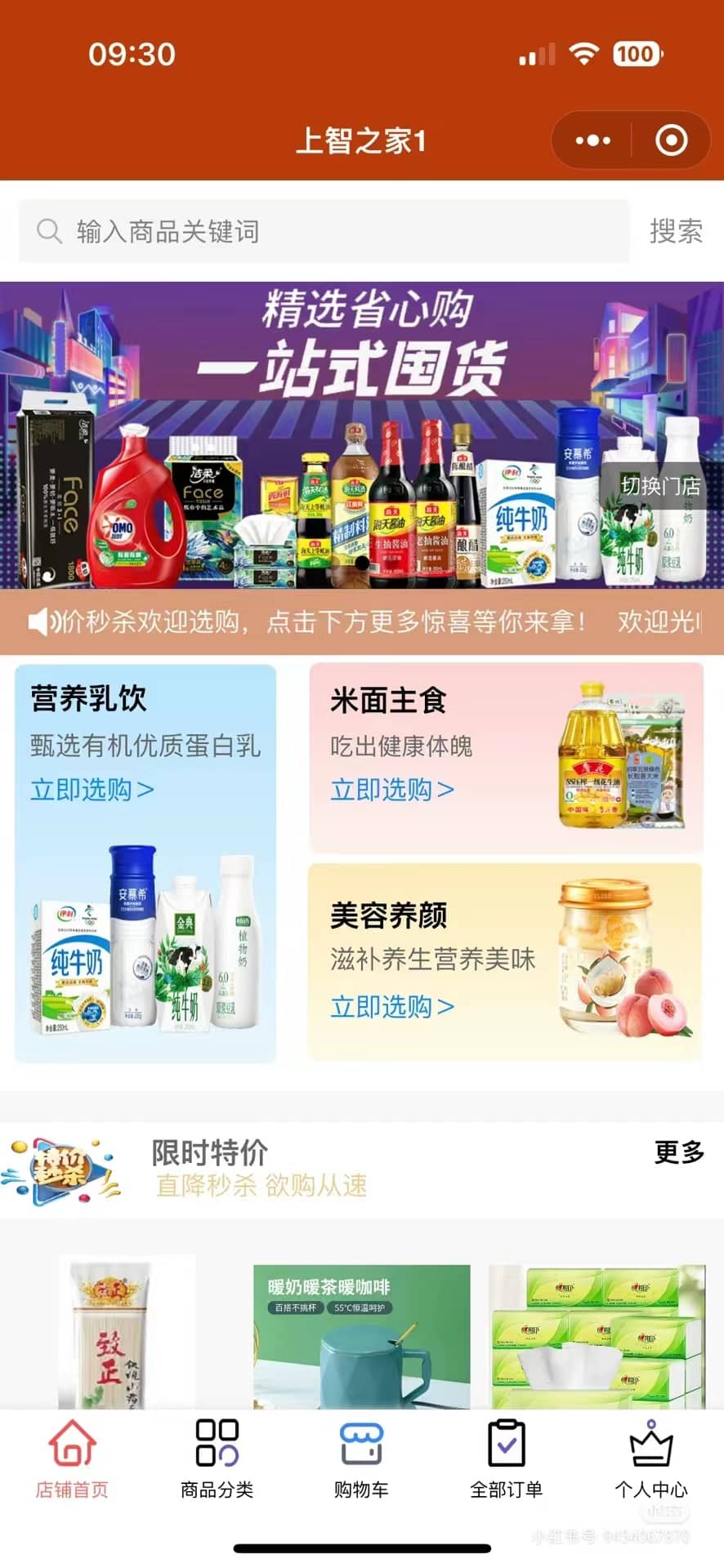The height and width of the screenshot is (1568, 724).
Task: Open the 米面主食 category card
Action: (x=505, y=757)
